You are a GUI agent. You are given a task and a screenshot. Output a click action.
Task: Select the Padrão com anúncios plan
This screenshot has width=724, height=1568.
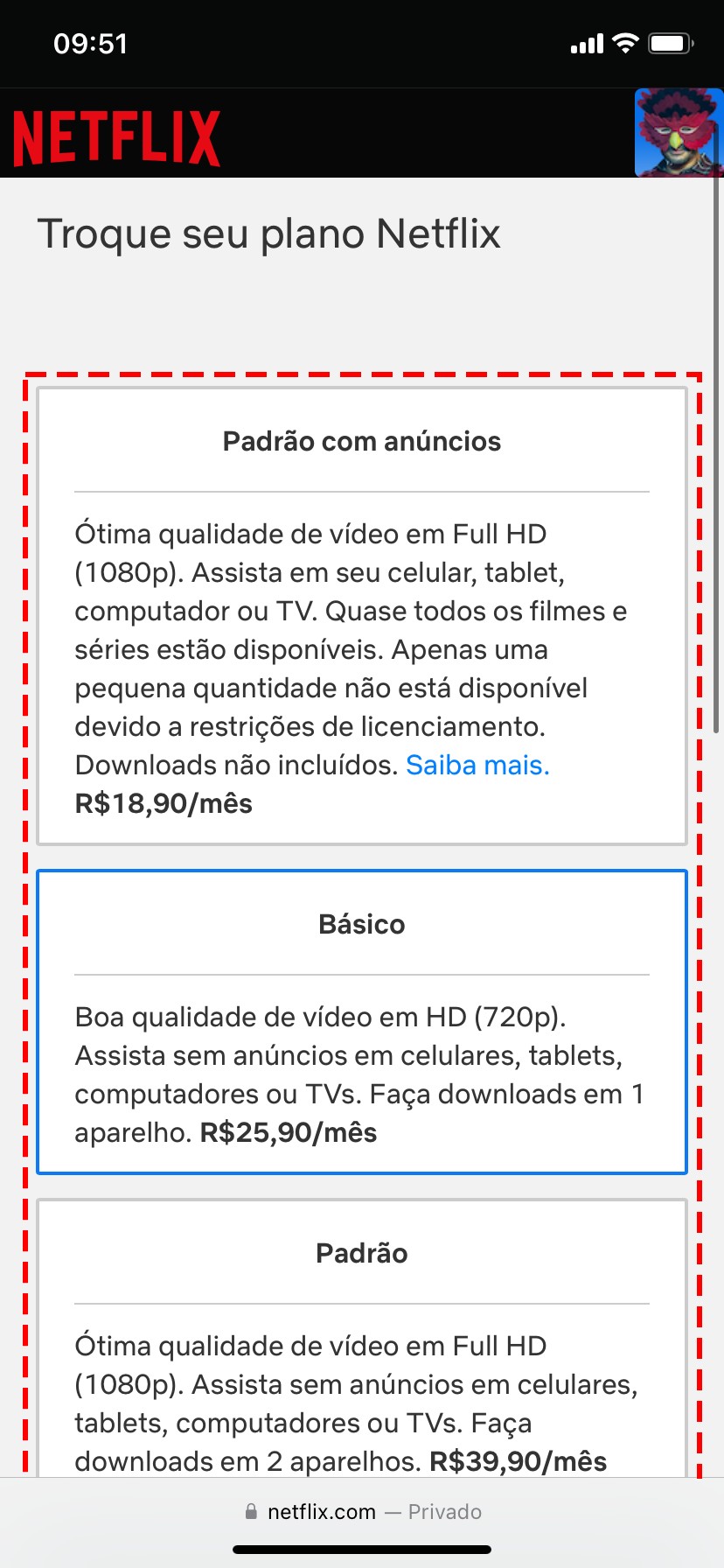point(361,441)
